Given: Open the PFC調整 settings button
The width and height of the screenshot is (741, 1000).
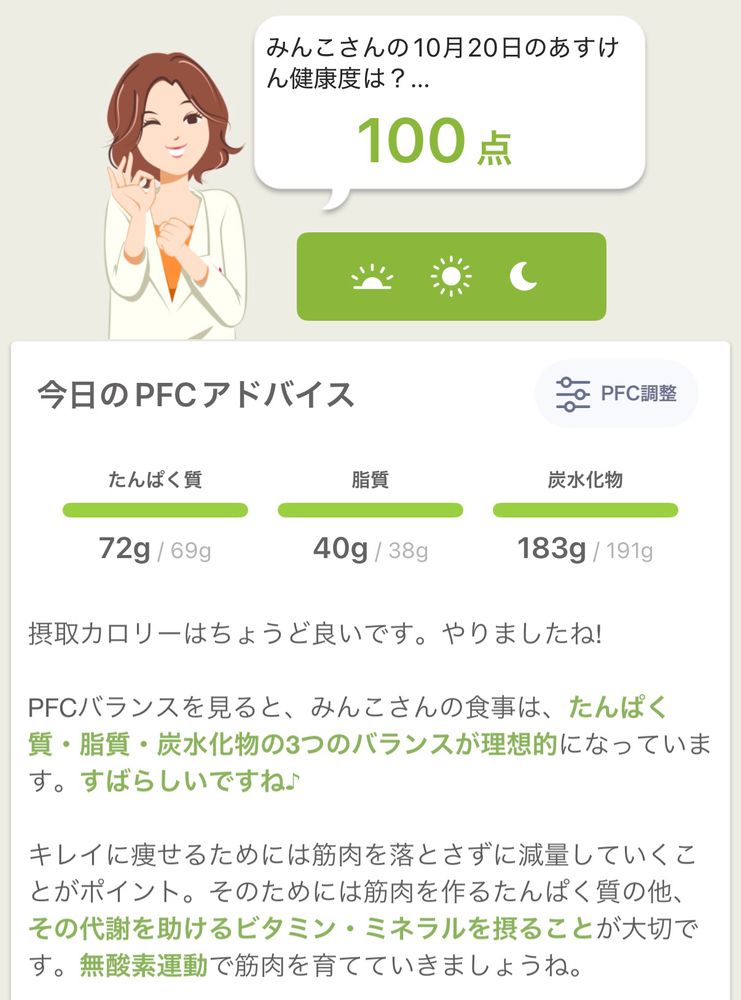Looking at the screenshot, I should point(616,394).
